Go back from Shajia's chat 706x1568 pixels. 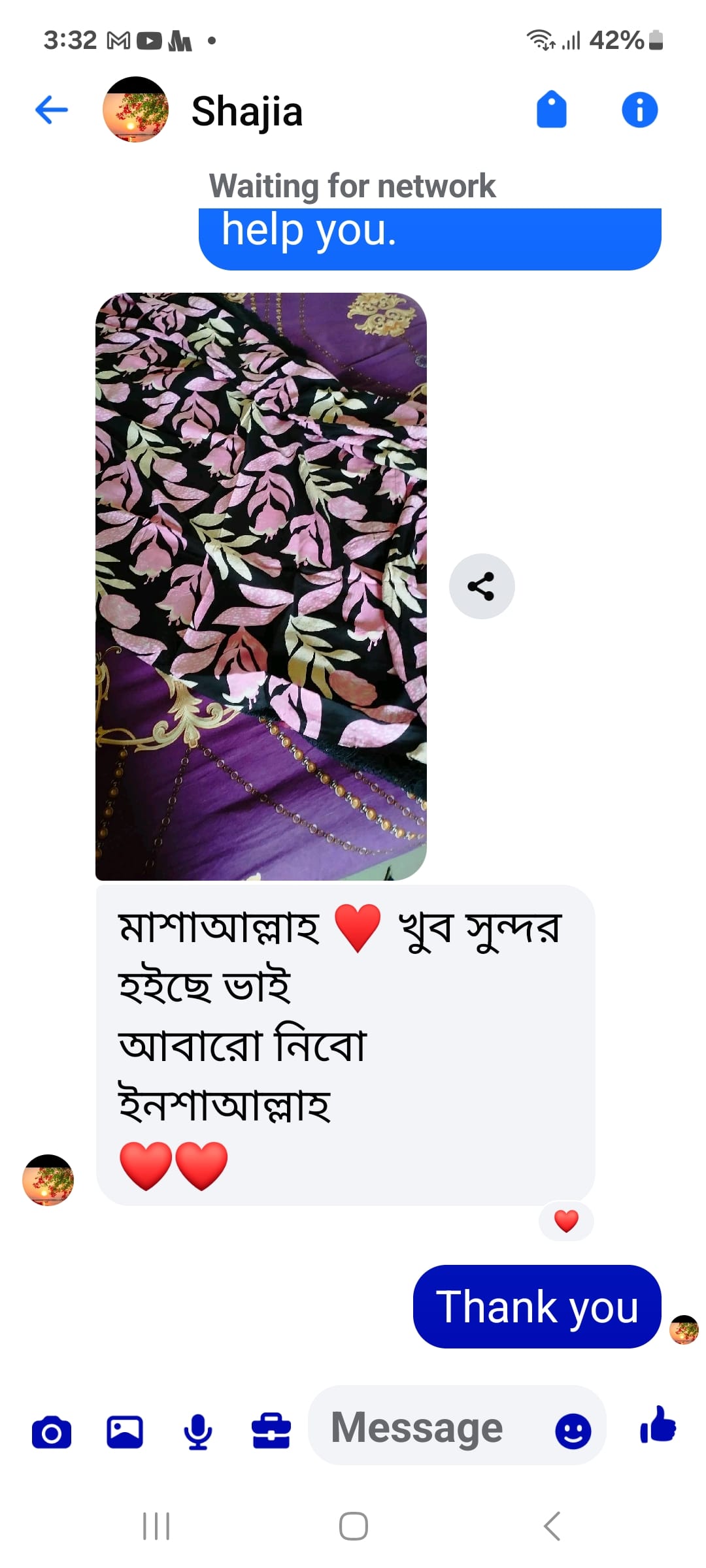(x=52, y=109)
